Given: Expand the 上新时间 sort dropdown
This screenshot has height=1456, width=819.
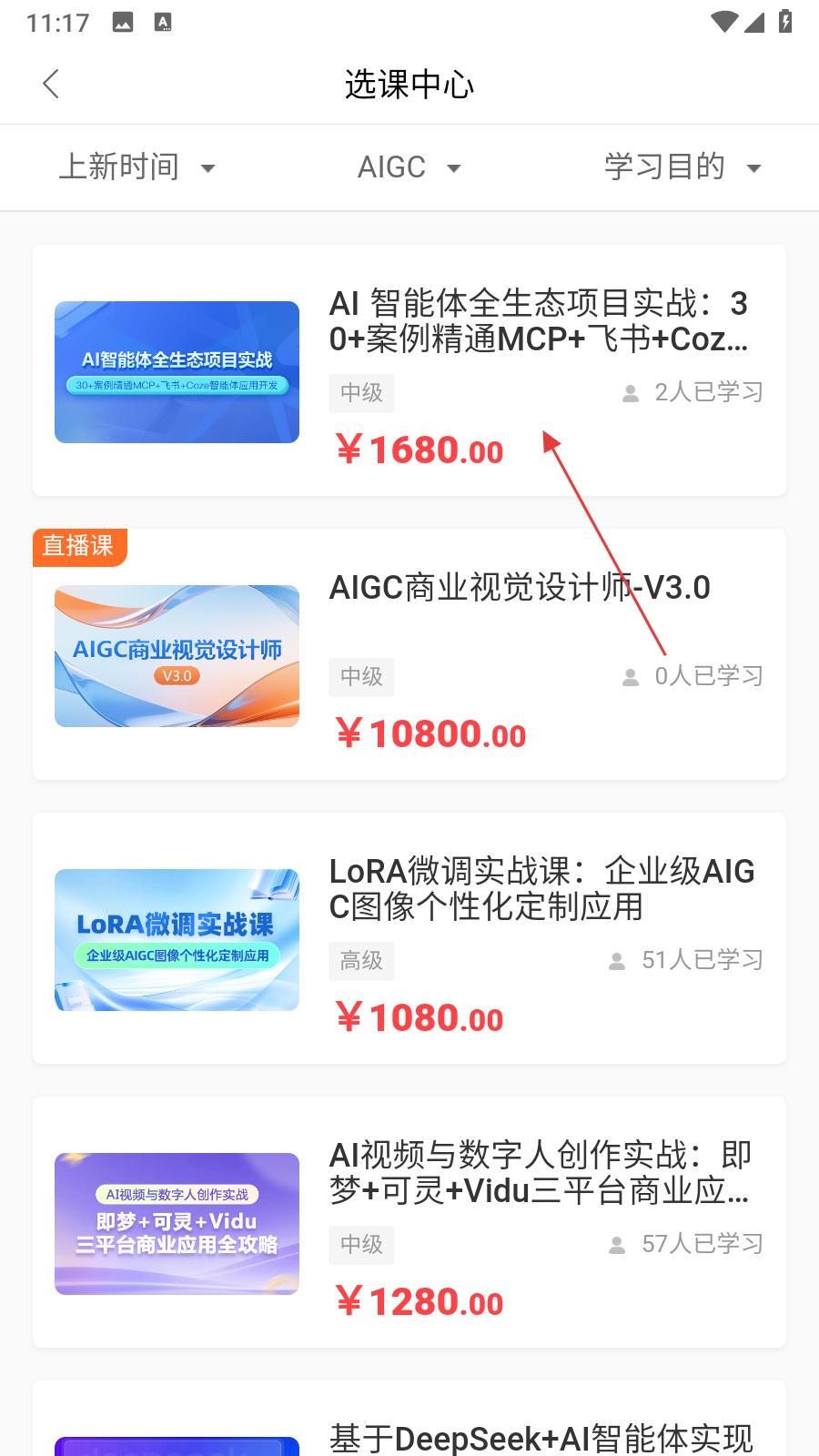Looking at the screenshot, I should (136, 167).
